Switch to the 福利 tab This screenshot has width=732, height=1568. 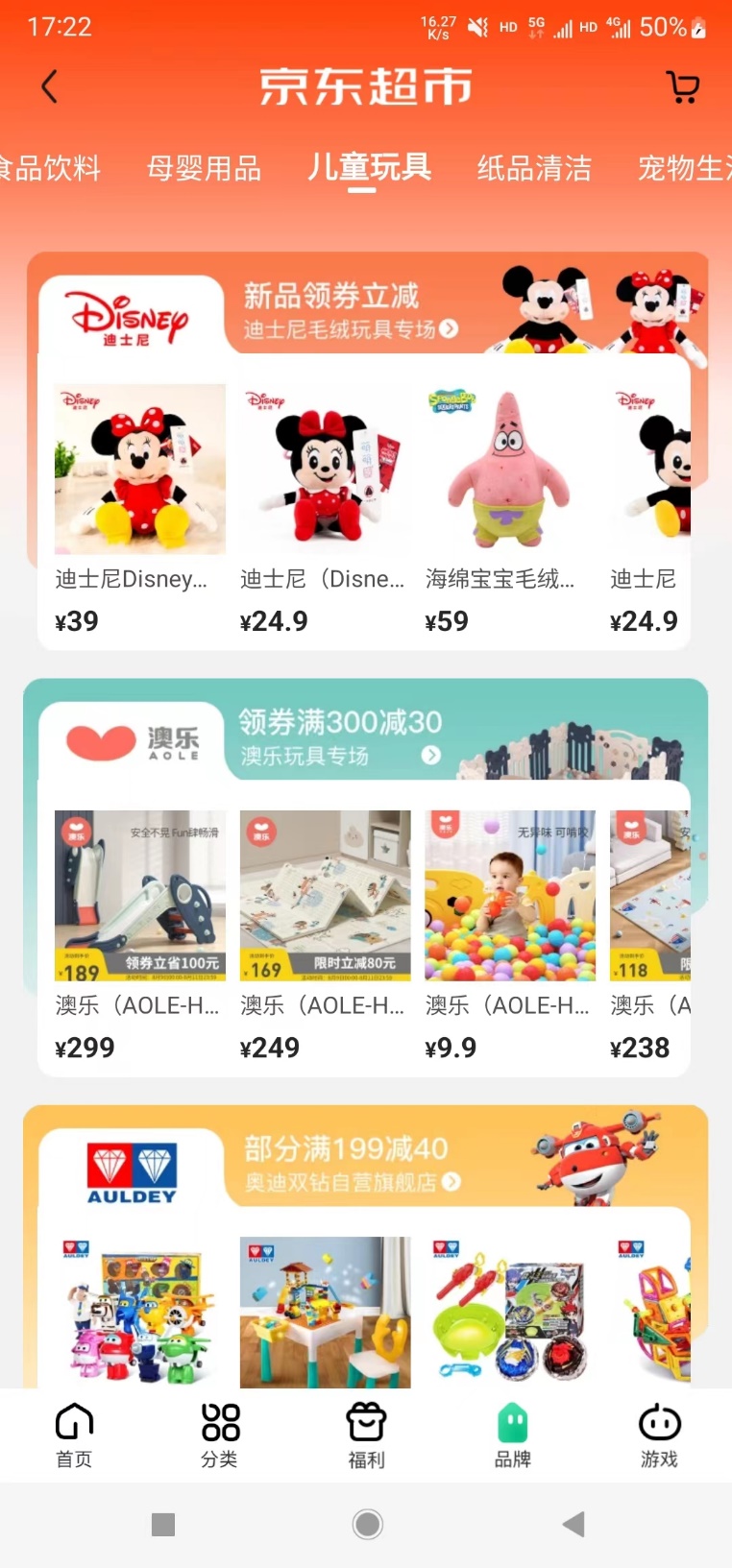(x=366, y=1435)
